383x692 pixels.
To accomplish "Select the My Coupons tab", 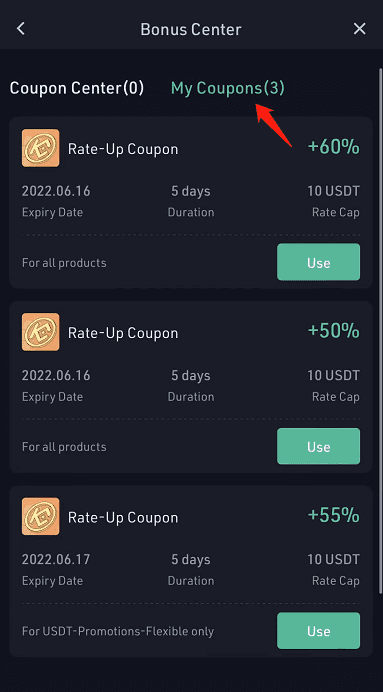I will tap(228, 88).
